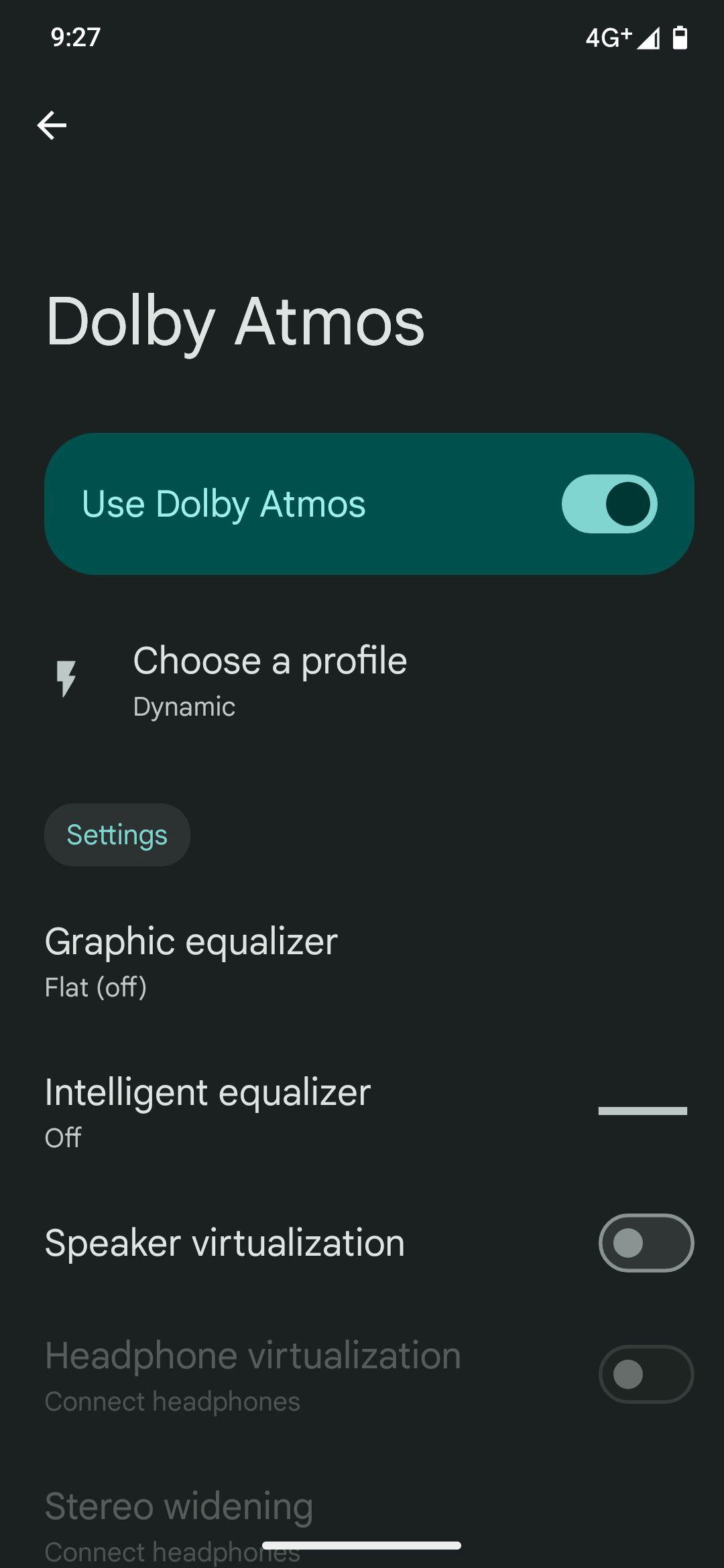Turn off Use Dolby Atmos
Screen dimensions: 724x1568
click(609, 504)
